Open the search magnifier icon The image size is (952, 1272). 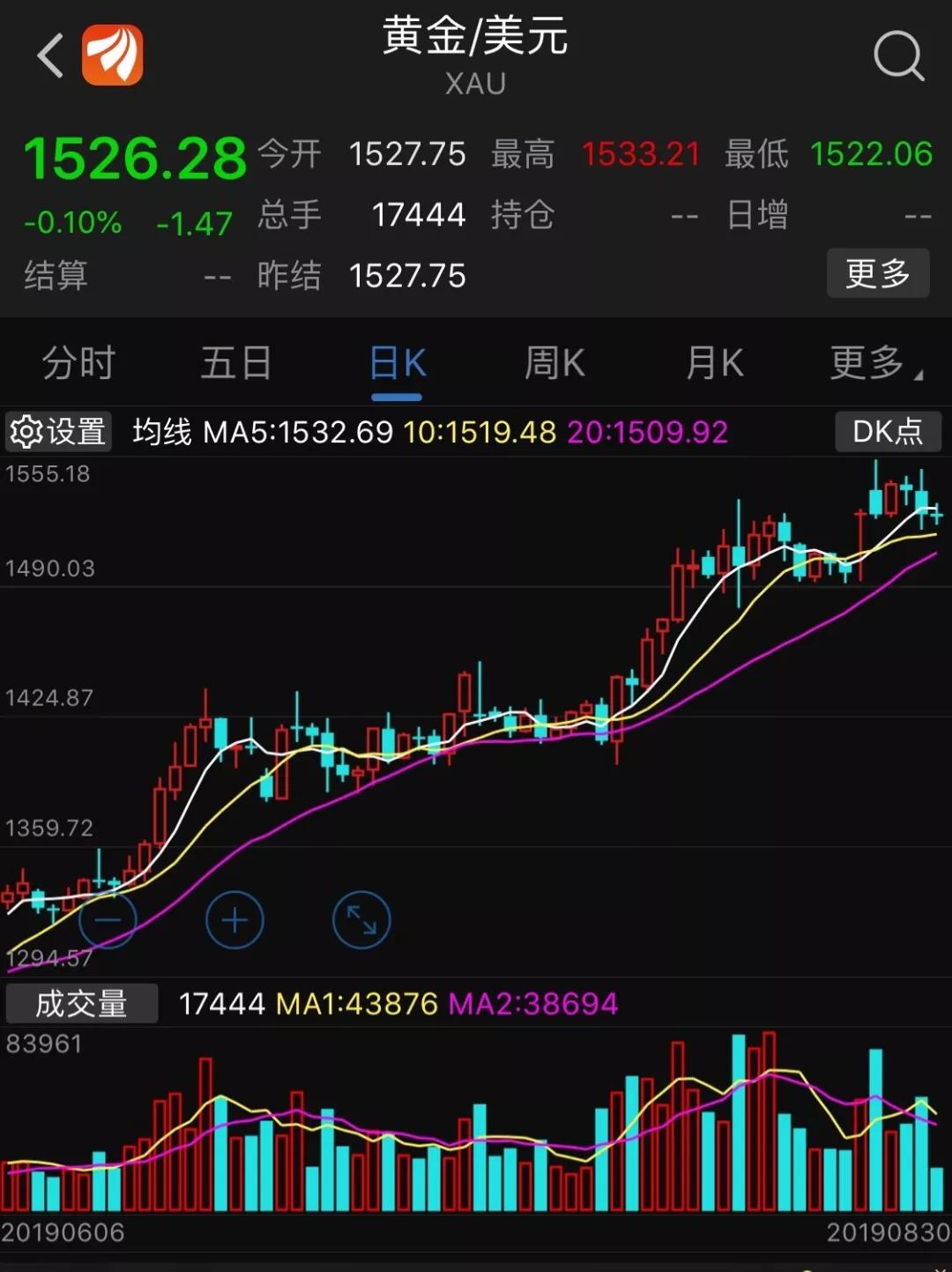[897, 56]
